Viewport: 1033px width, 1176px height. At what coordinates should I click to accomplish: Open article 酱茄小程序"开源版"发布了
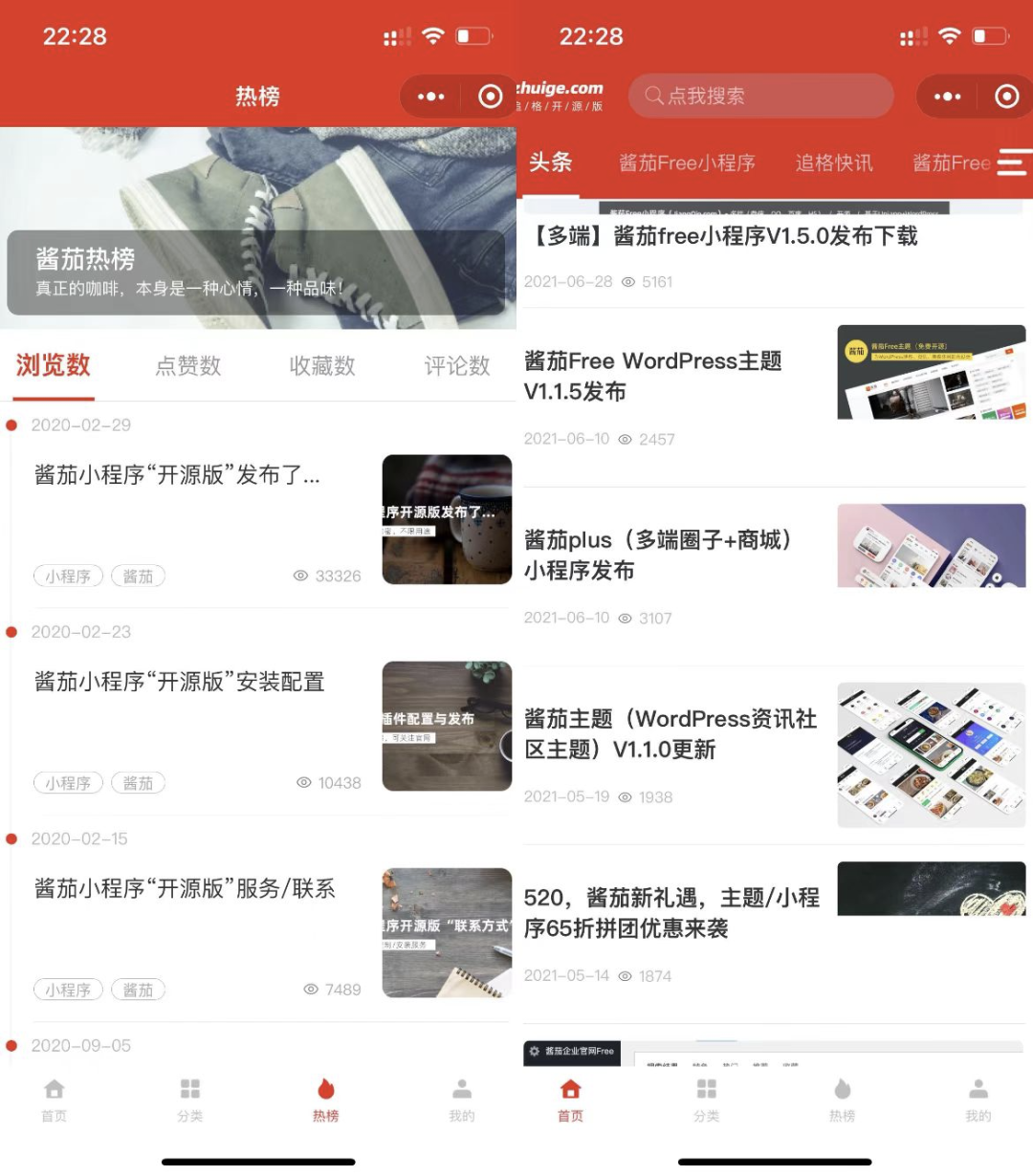tap(177, 475)
